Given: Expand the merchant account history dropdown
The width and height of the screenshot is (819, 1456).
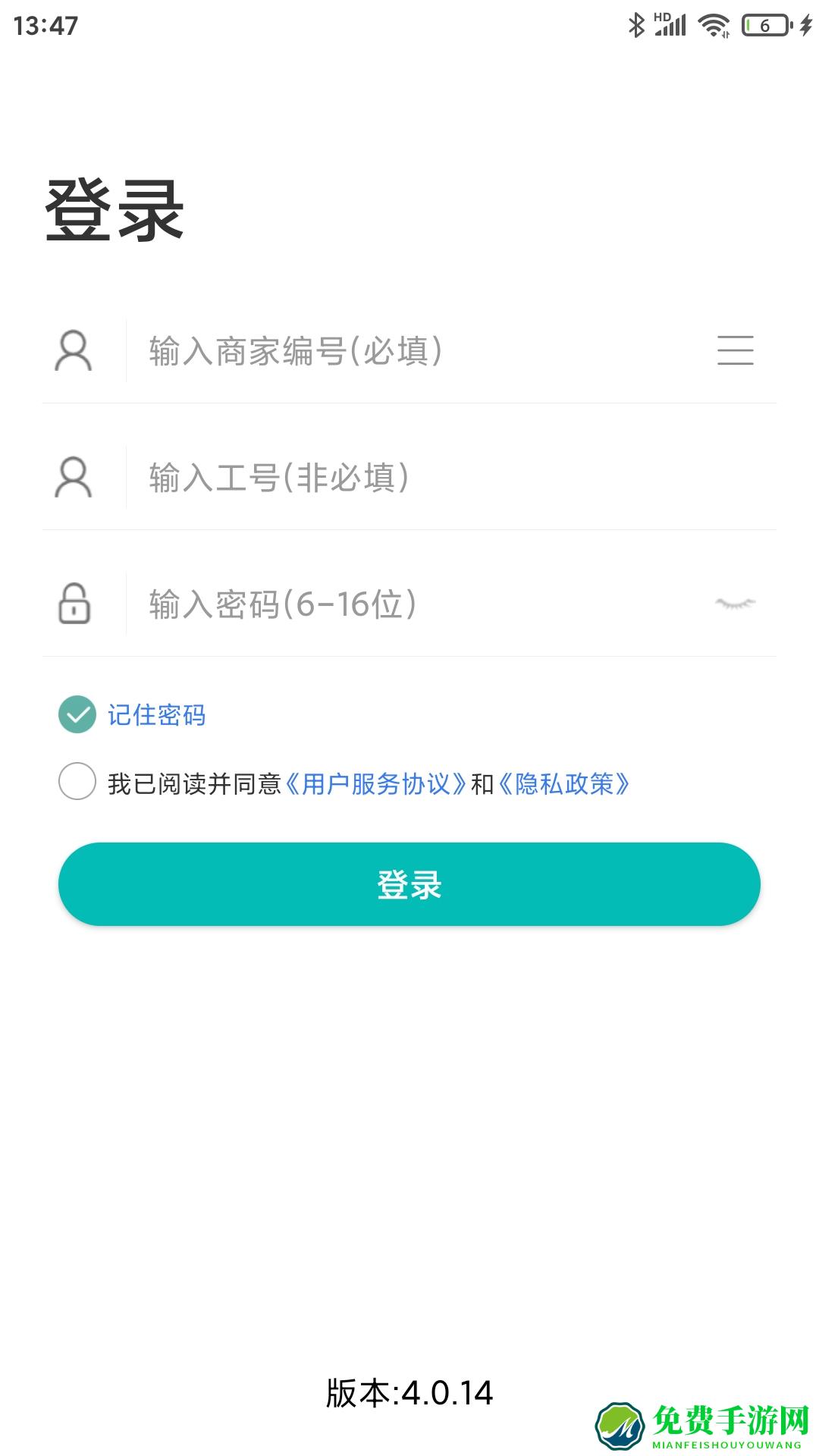Looking at the screenshot, I should [736, 351].
